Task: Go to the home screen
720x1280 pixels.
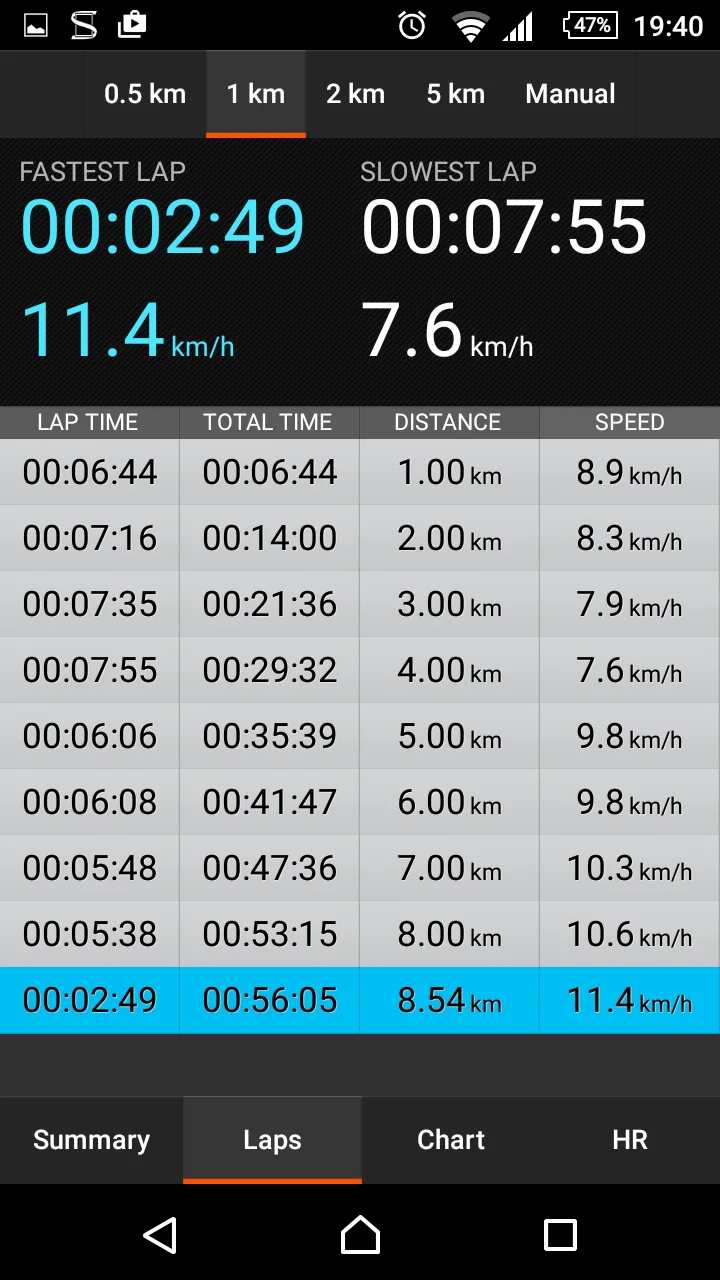Action: (360, 1235)
